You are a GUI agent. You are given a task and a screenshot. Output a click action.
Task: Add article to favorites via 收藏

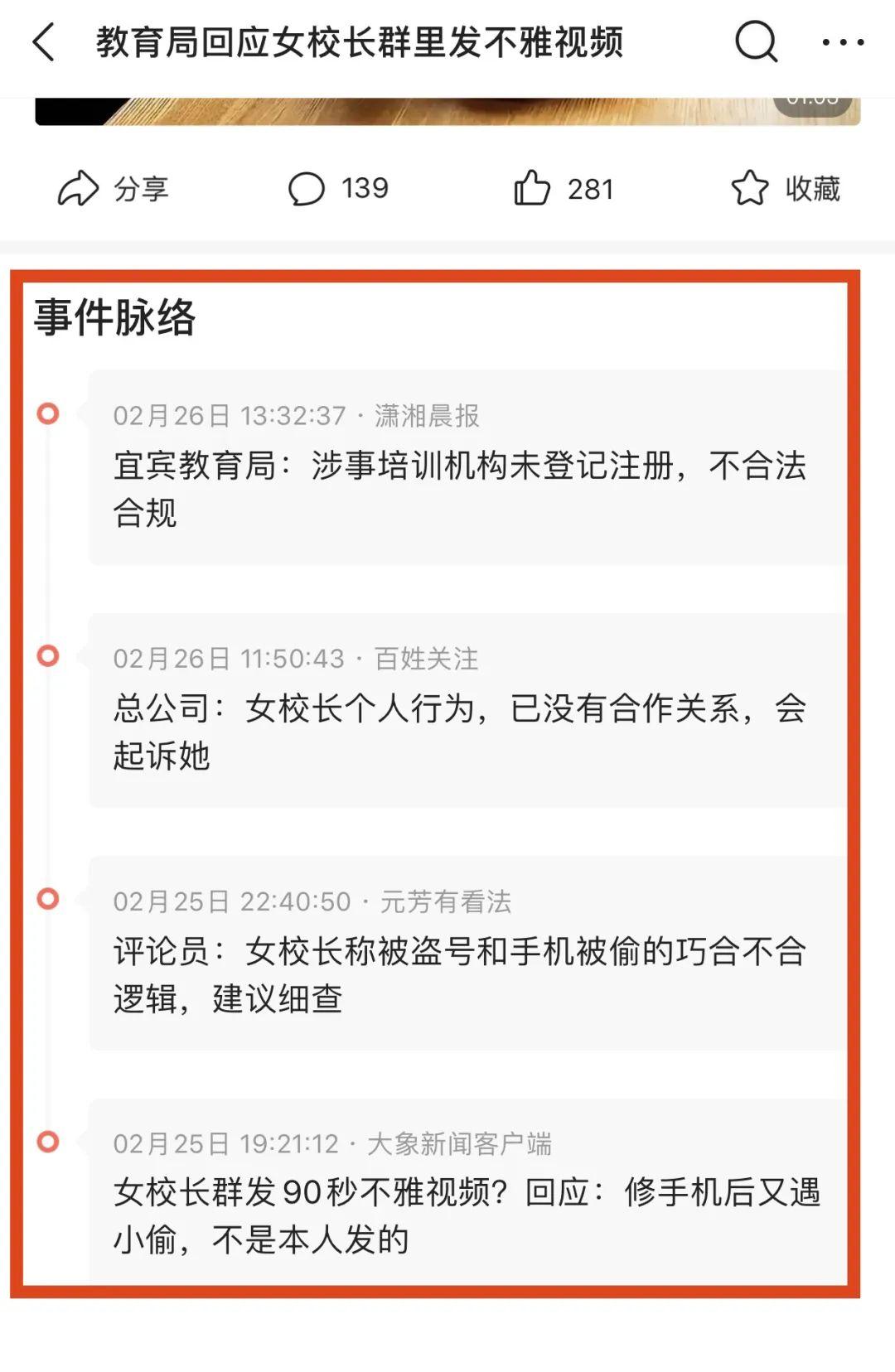pyautogui.click(x=786, y=189)
